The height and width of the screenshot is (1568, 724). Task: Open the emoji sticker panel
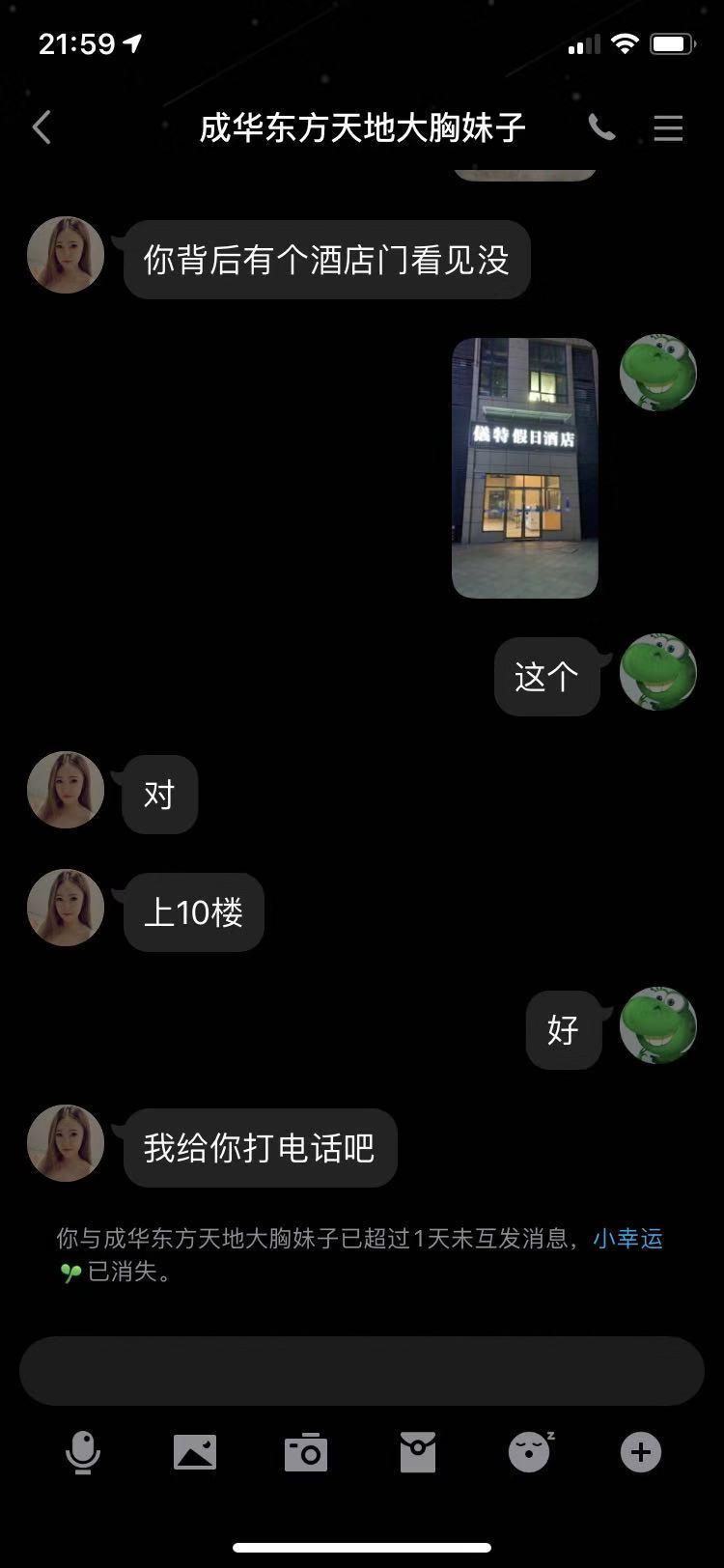530,1451
